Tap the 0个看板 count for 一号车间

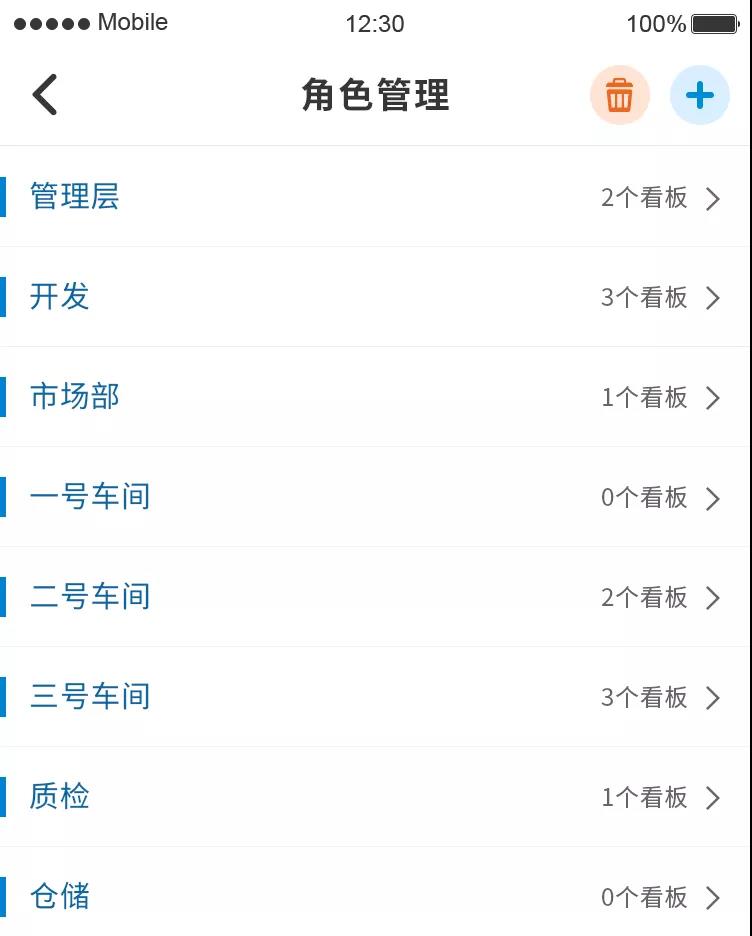pos(643,497)
